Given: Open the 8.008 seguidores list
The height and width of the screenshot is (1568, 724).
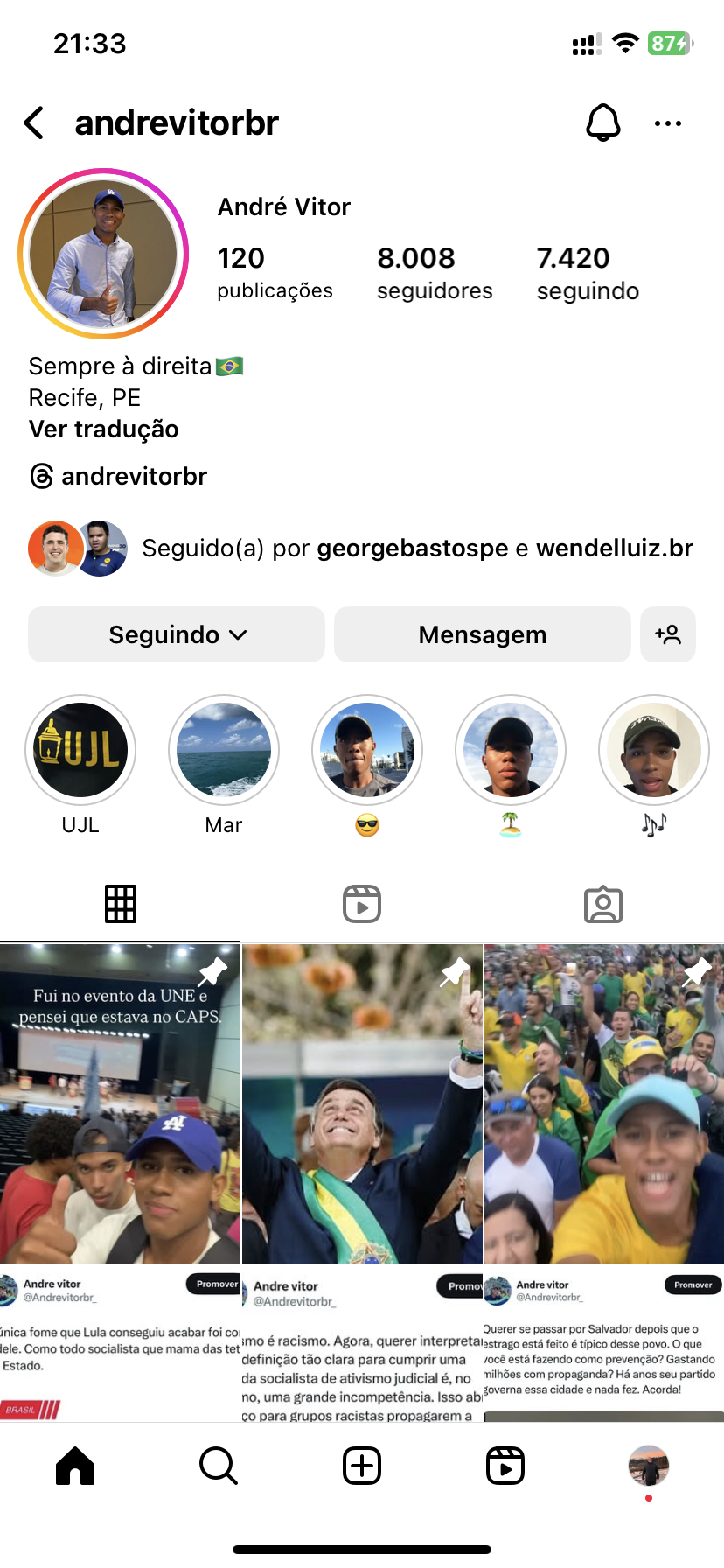Looking at the screenshot, I should (435, 272).
